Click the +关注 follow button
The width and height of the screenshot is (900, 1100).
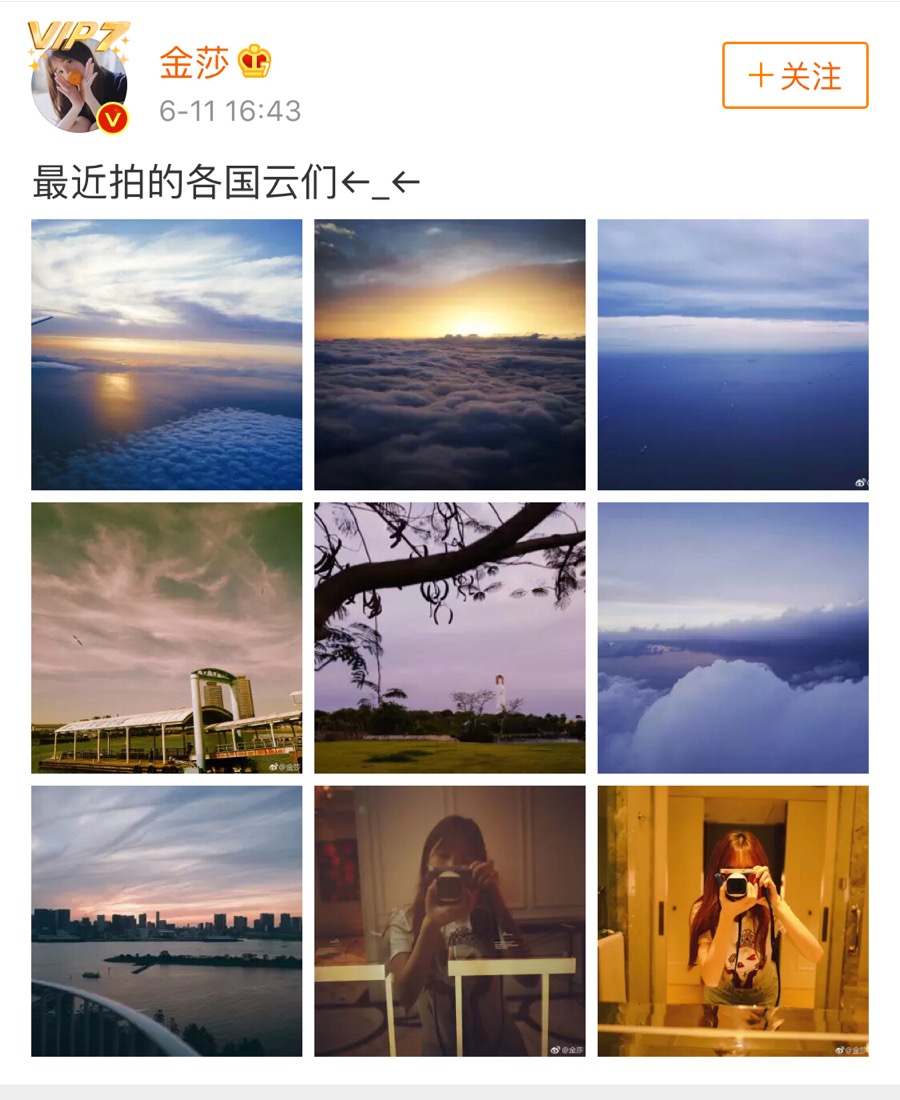coord(794,75)
